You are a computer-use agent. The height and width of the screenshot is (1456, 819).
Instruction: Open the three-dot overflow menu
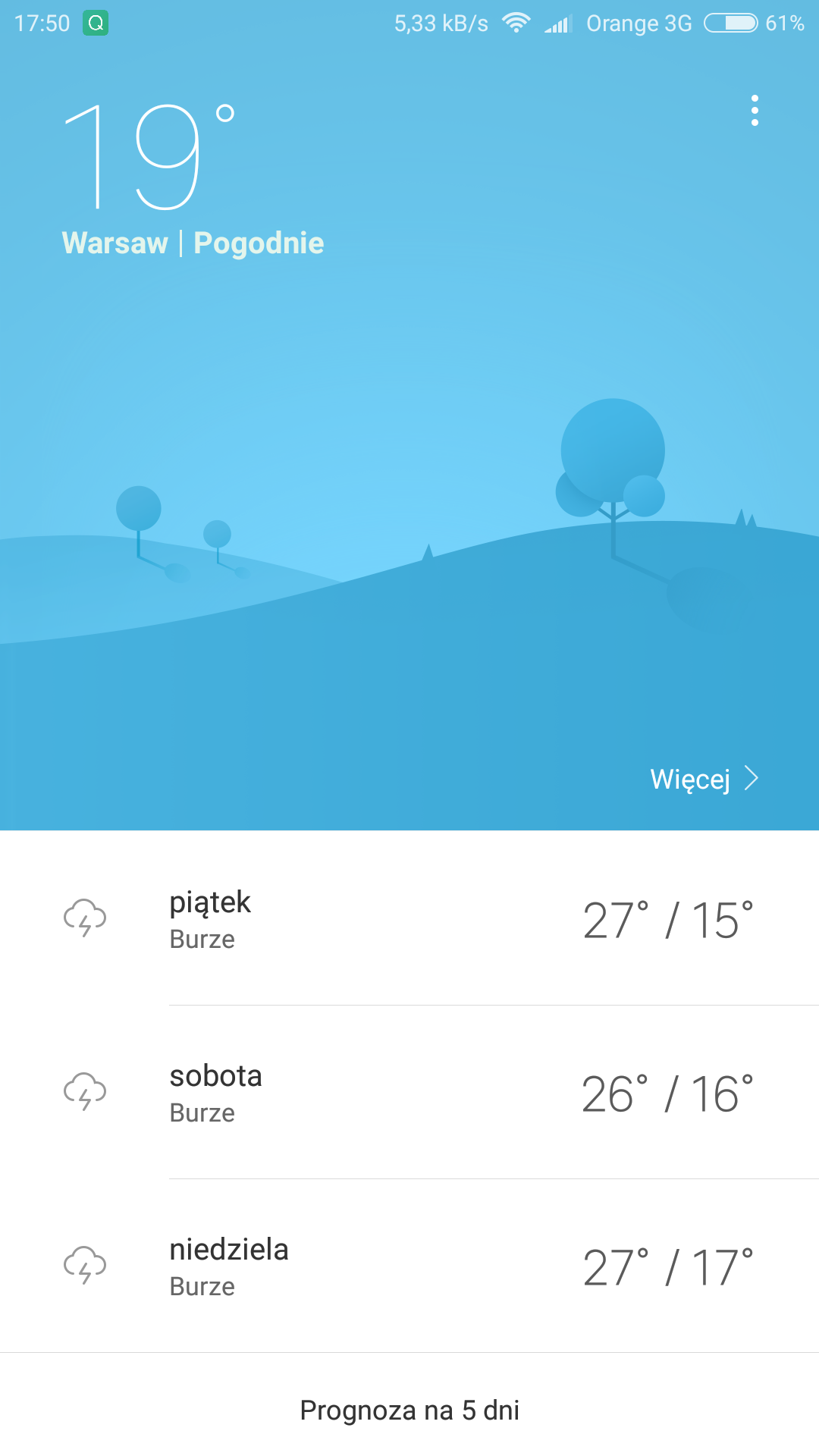pyautogui.click(x=754, y=111)
